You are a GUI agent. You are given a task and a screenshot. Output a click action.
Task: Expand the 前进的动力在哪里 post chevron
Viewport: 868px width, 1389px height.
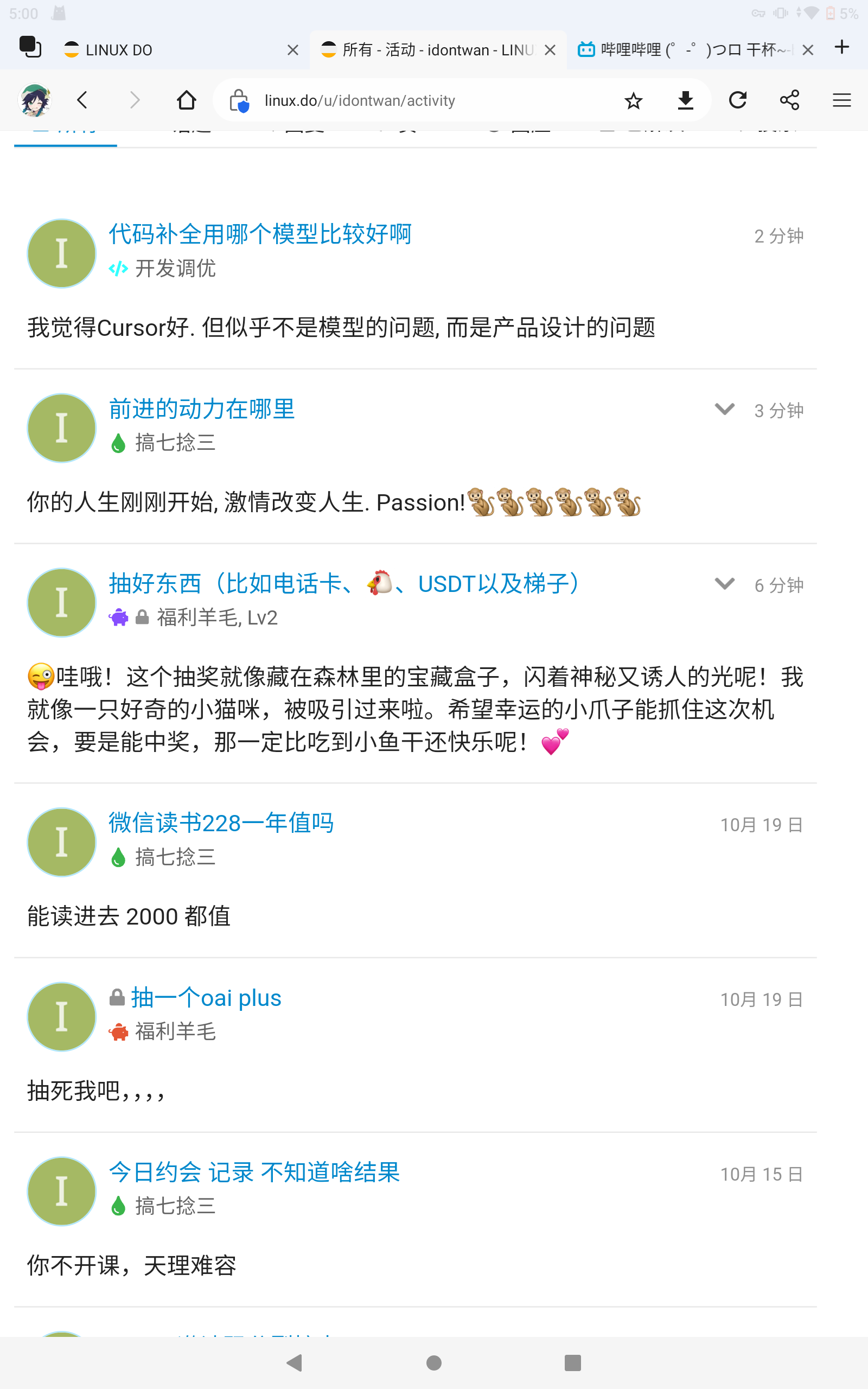point(724,409)
